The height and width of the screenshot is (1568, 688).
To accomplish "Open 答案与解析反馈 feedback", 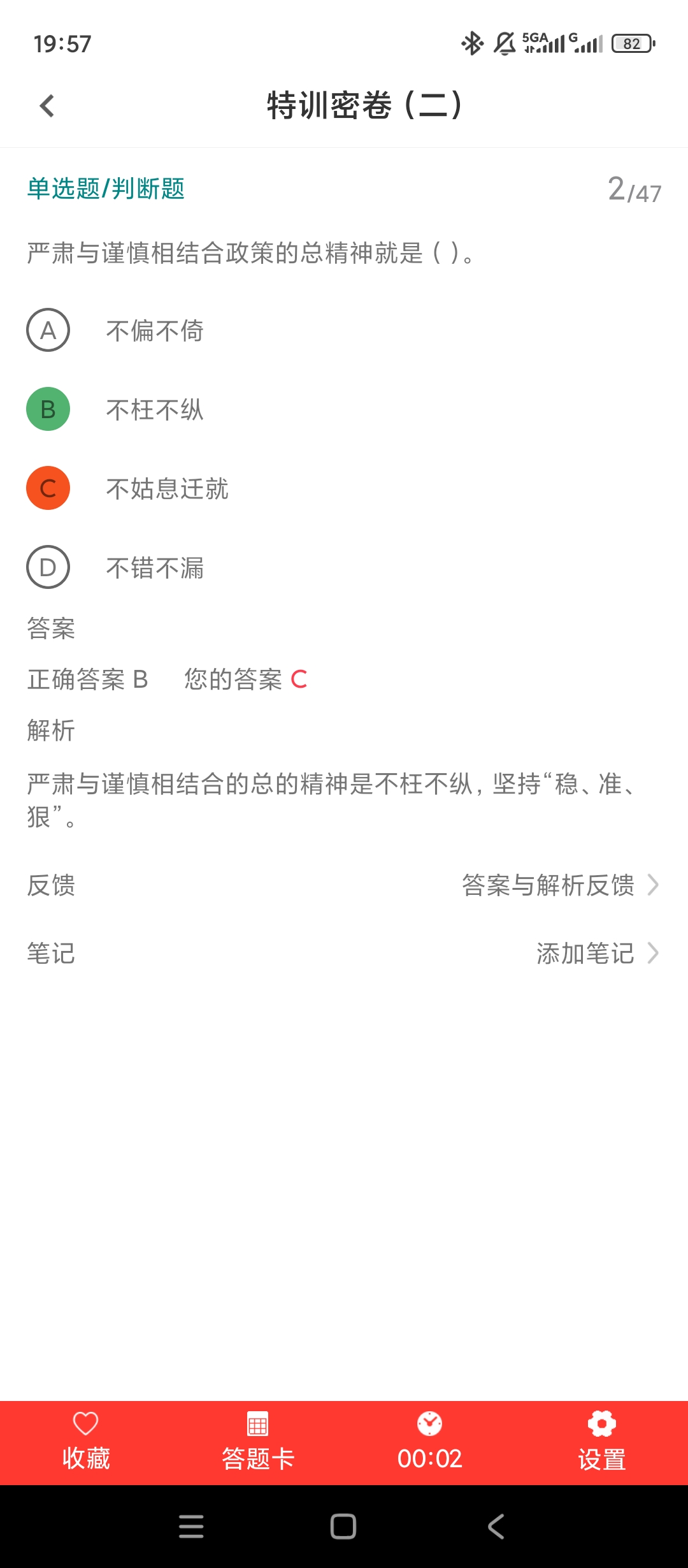I will [x=561, y=885].
